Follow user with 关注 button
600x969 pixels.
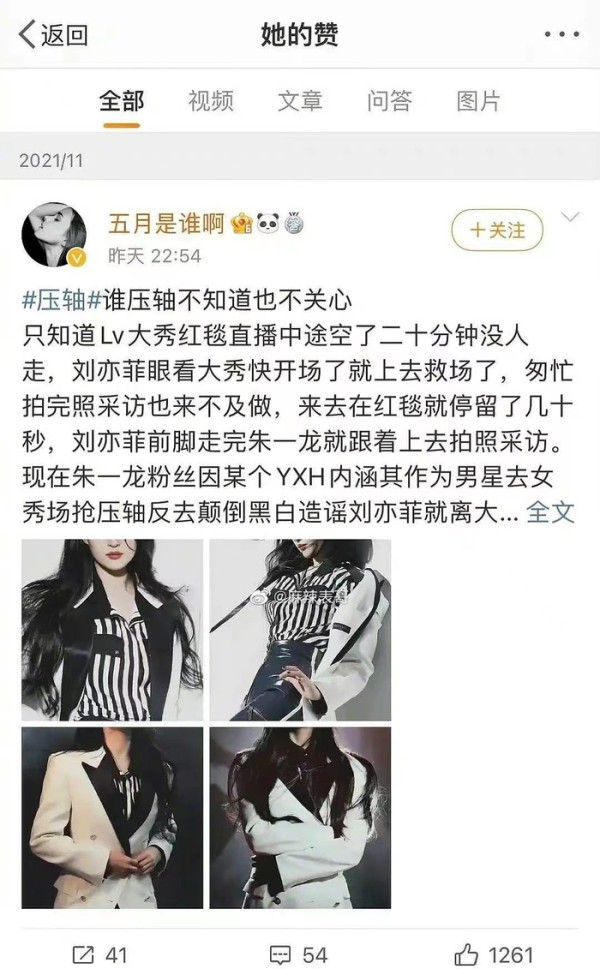coord(497,230)
